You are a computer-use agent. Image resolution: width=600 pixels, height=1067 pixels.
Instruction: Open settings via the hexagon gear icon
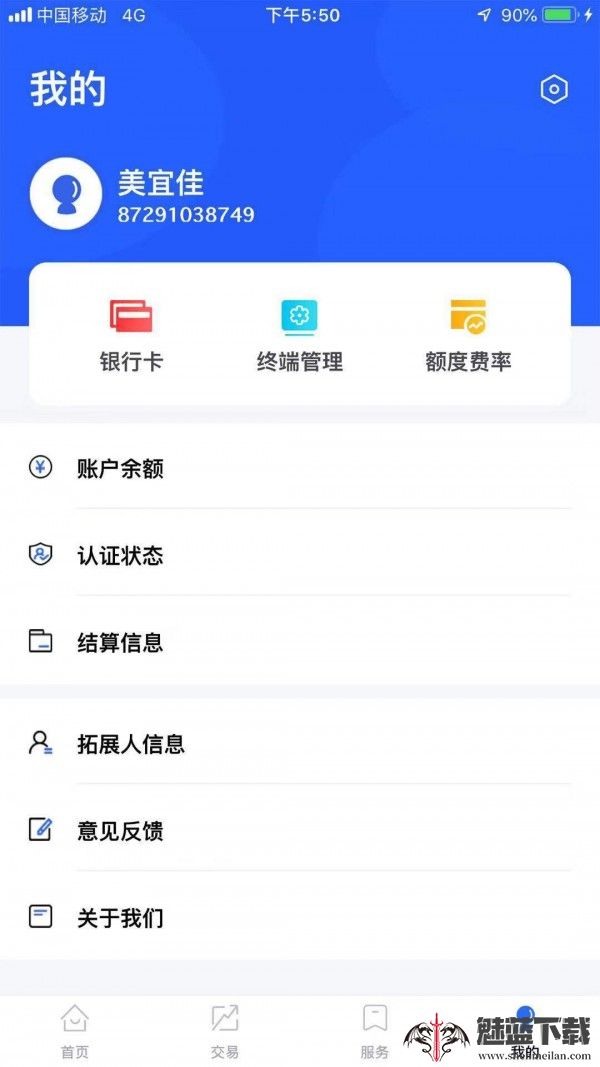tap(554, 90)
